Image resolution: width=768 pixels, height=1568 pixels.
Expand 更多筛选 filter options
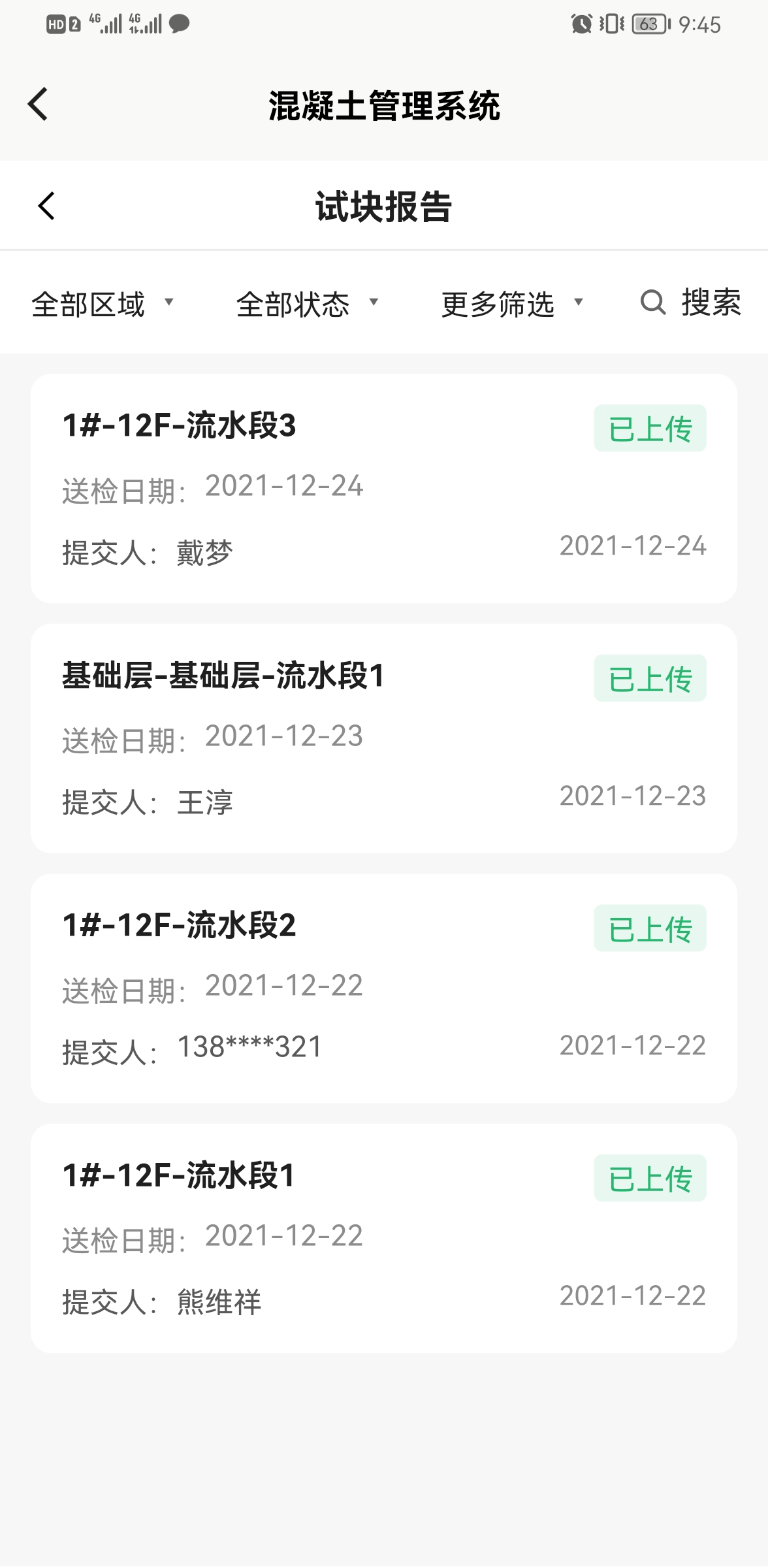click(512, 304)
